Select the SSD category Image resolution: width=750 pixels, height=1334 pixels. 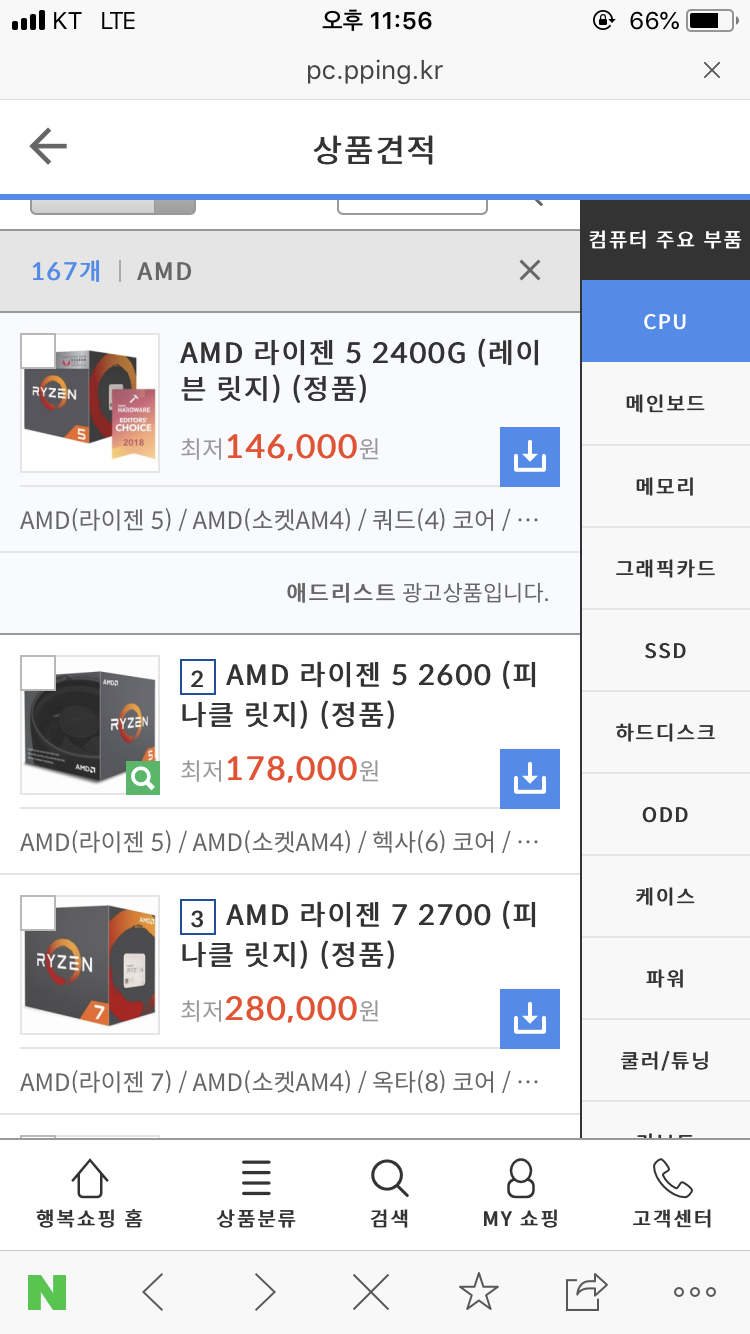pos(665,650)
